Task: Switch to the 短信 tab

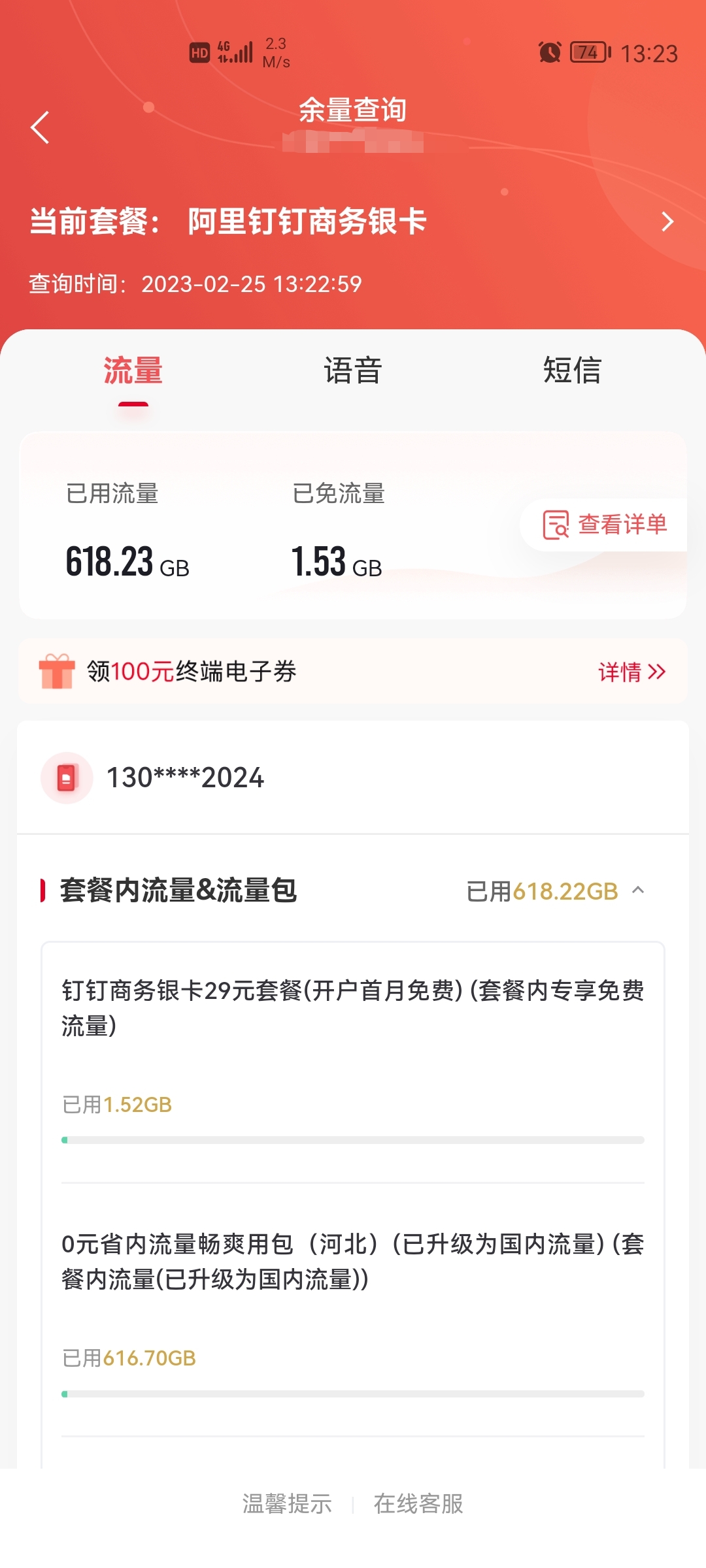Action: click(572, 370)
